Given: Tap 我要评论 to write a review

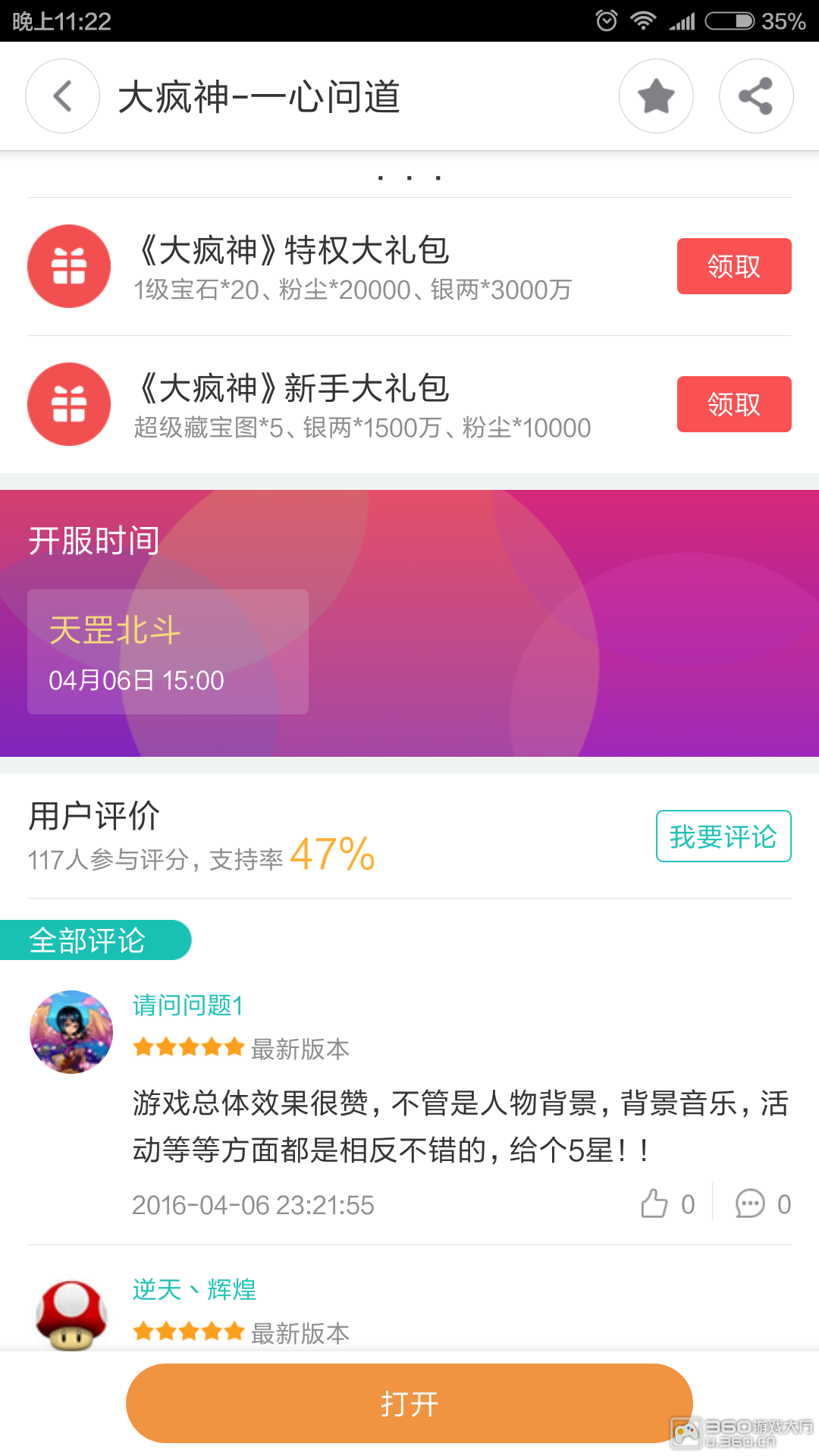Looking at the screenshot, I should [x=723, y=836].
